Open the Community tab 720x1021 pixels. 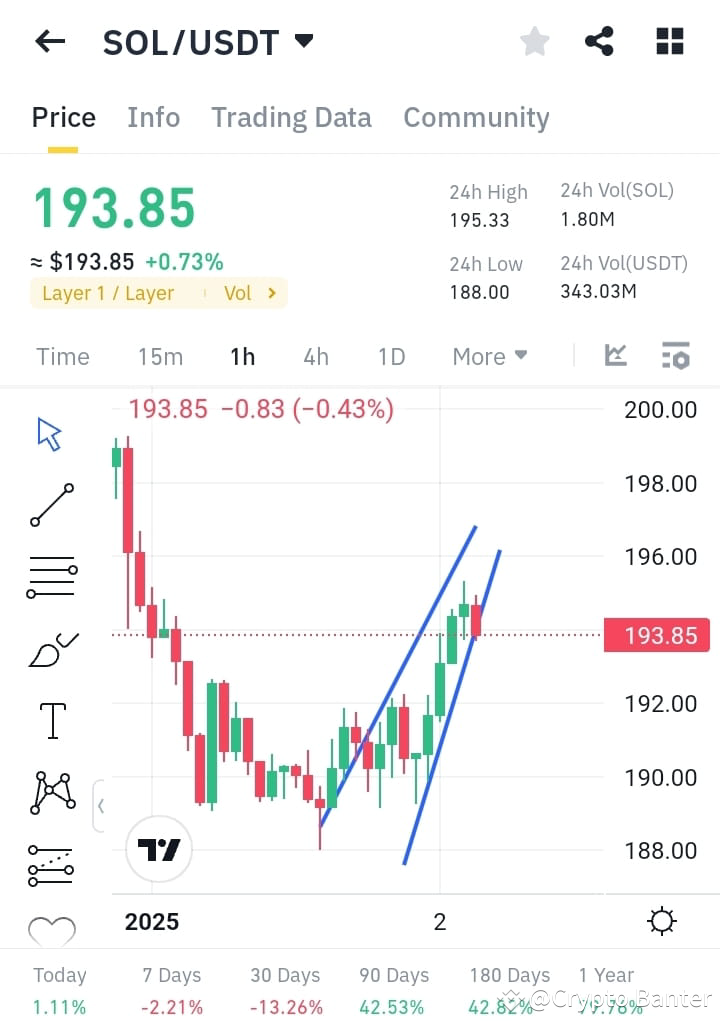pyautogui.click(x=476, y=117)
